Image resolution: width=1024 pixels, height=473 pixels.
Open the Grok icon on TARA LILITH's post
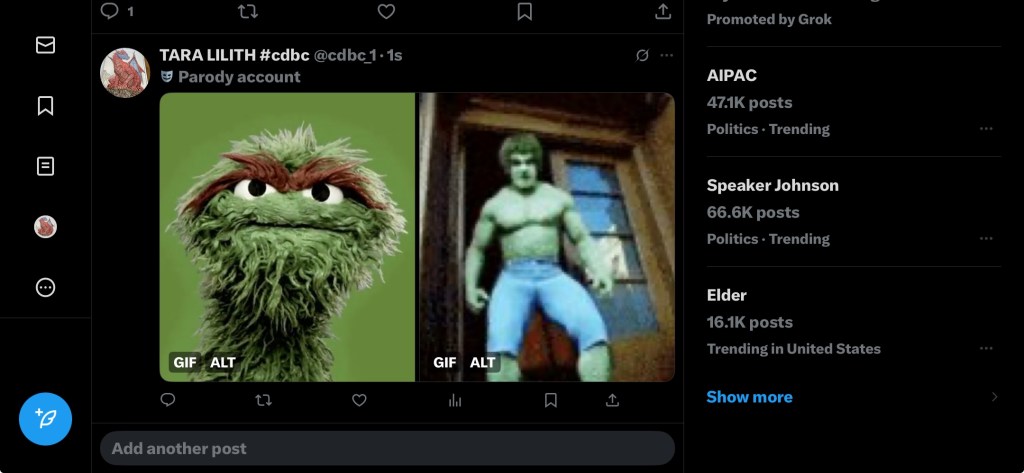[x=642, y=55]
